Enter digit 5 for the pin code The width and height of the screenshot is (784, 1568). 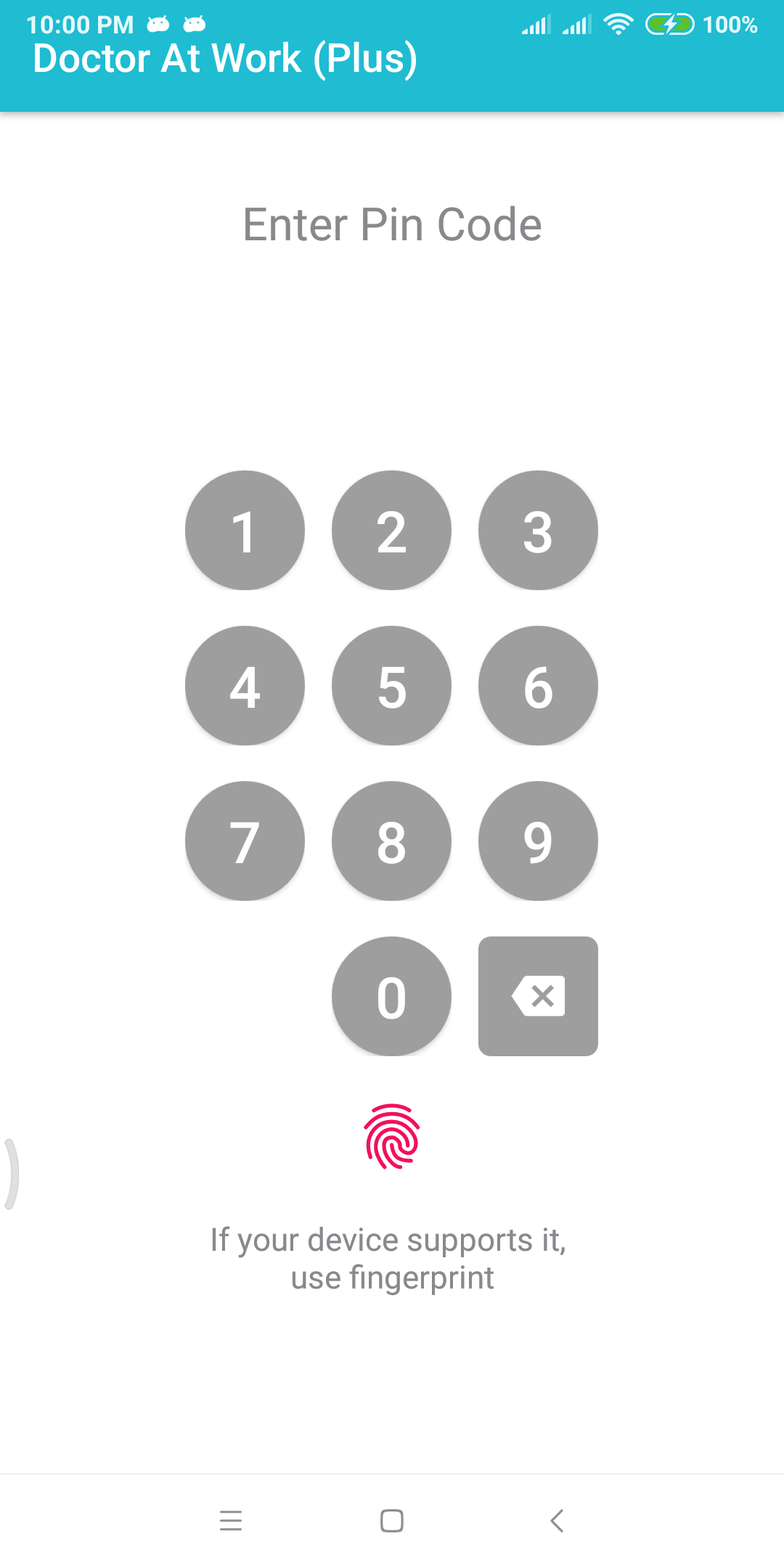tap(391, 685)
